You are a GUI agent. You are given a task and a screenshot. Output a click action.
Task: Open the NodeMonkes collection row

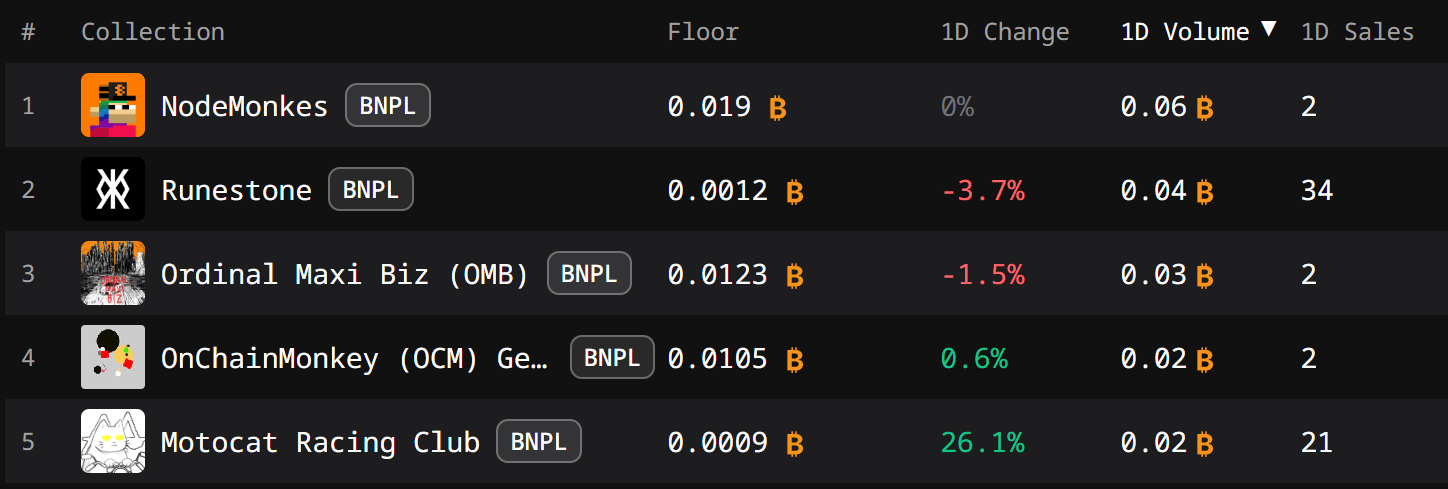point(244,106)
